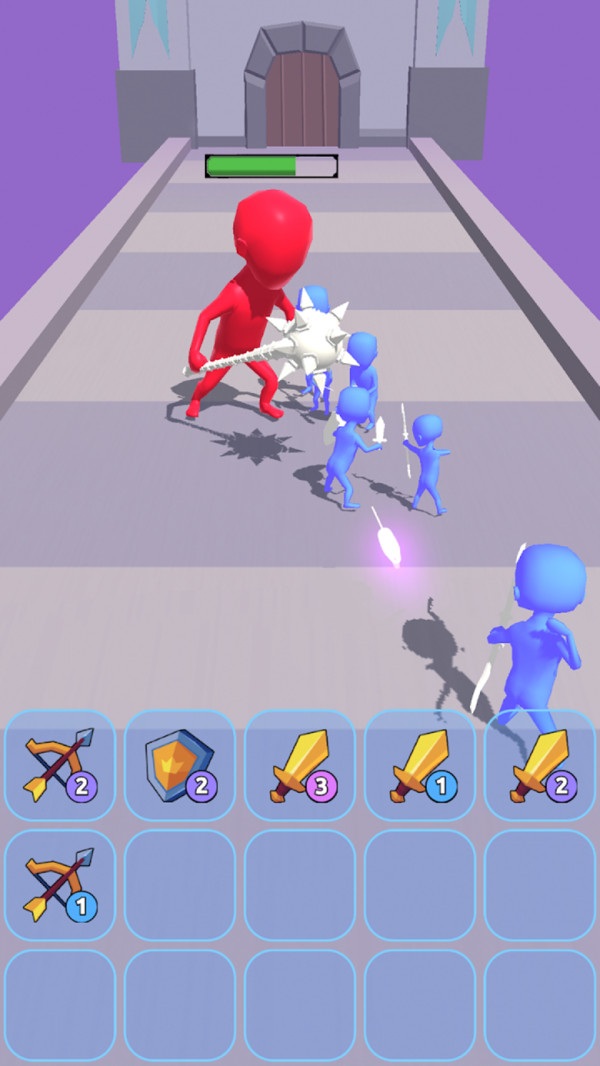Select the level 2 bow item

point(59,766)
